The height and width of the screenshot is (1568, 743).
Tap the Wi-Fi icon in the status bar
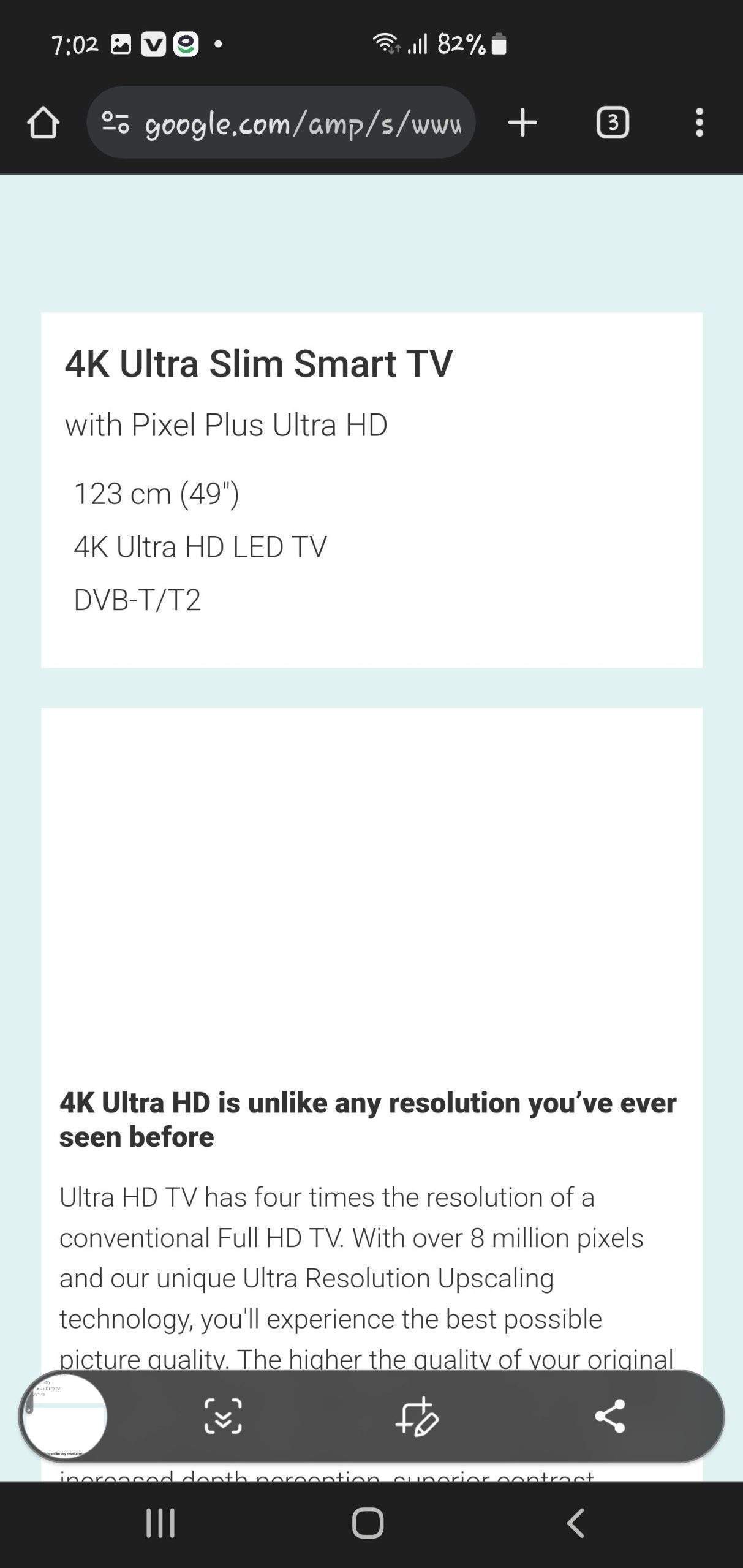coord(385,43)
